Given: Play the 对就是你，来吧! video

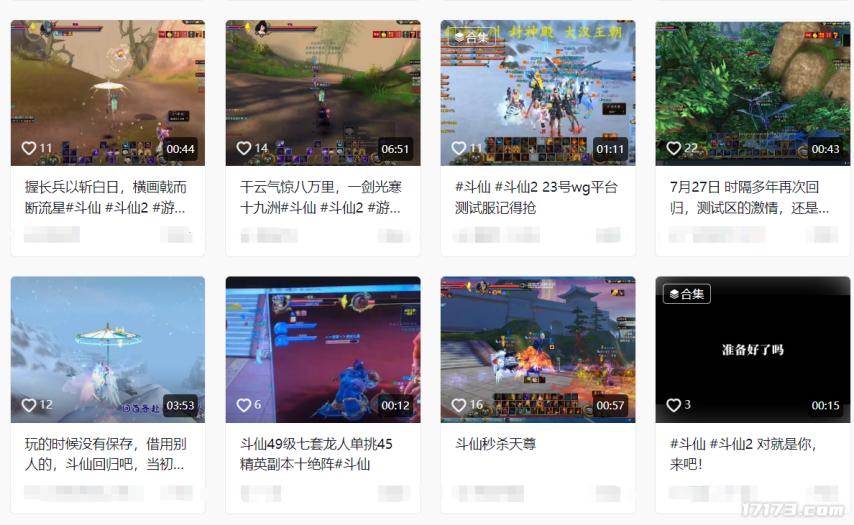Looking at the screenshot, I should click(x=752, y=349).
